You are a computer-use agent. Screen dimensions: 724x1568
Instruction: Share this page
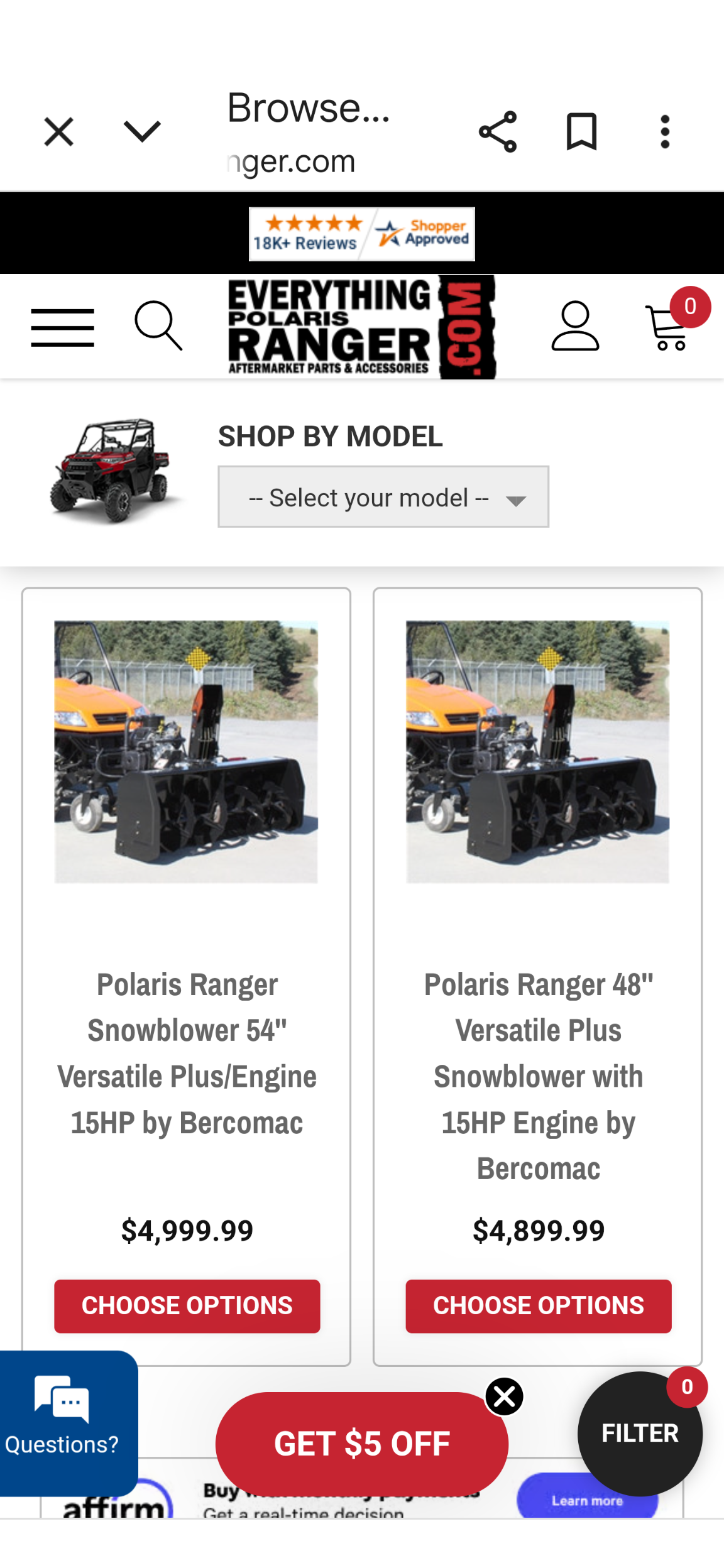click(497, 132)
